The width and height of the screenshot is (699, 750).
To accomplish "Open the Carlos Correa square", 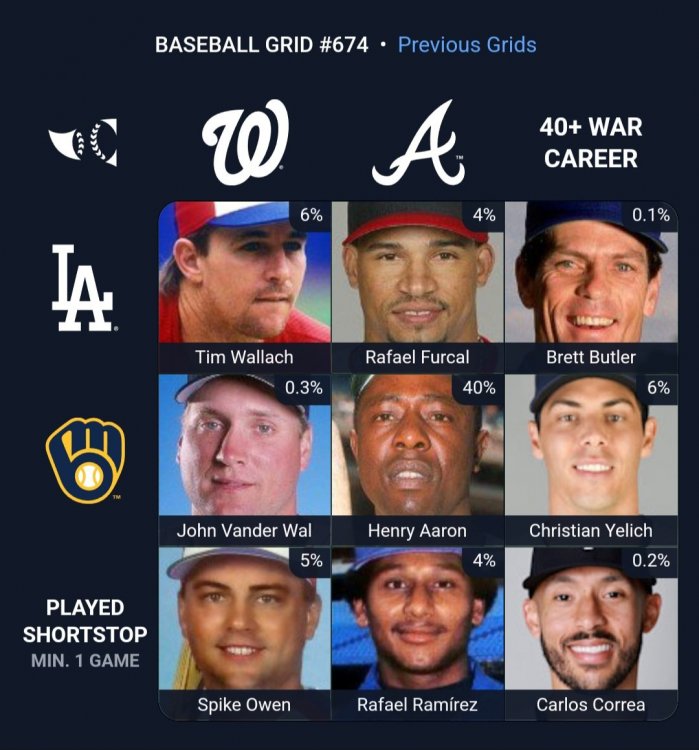I will (x=590, y=632).
